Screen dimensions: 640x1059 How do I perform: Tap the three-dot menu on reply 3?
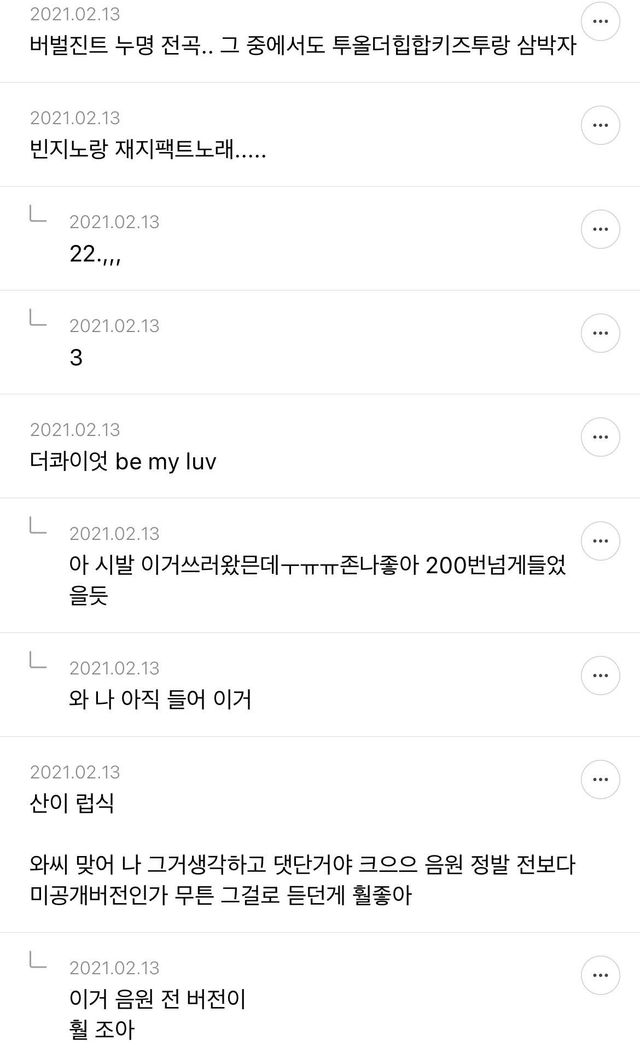tap(600, 333)
